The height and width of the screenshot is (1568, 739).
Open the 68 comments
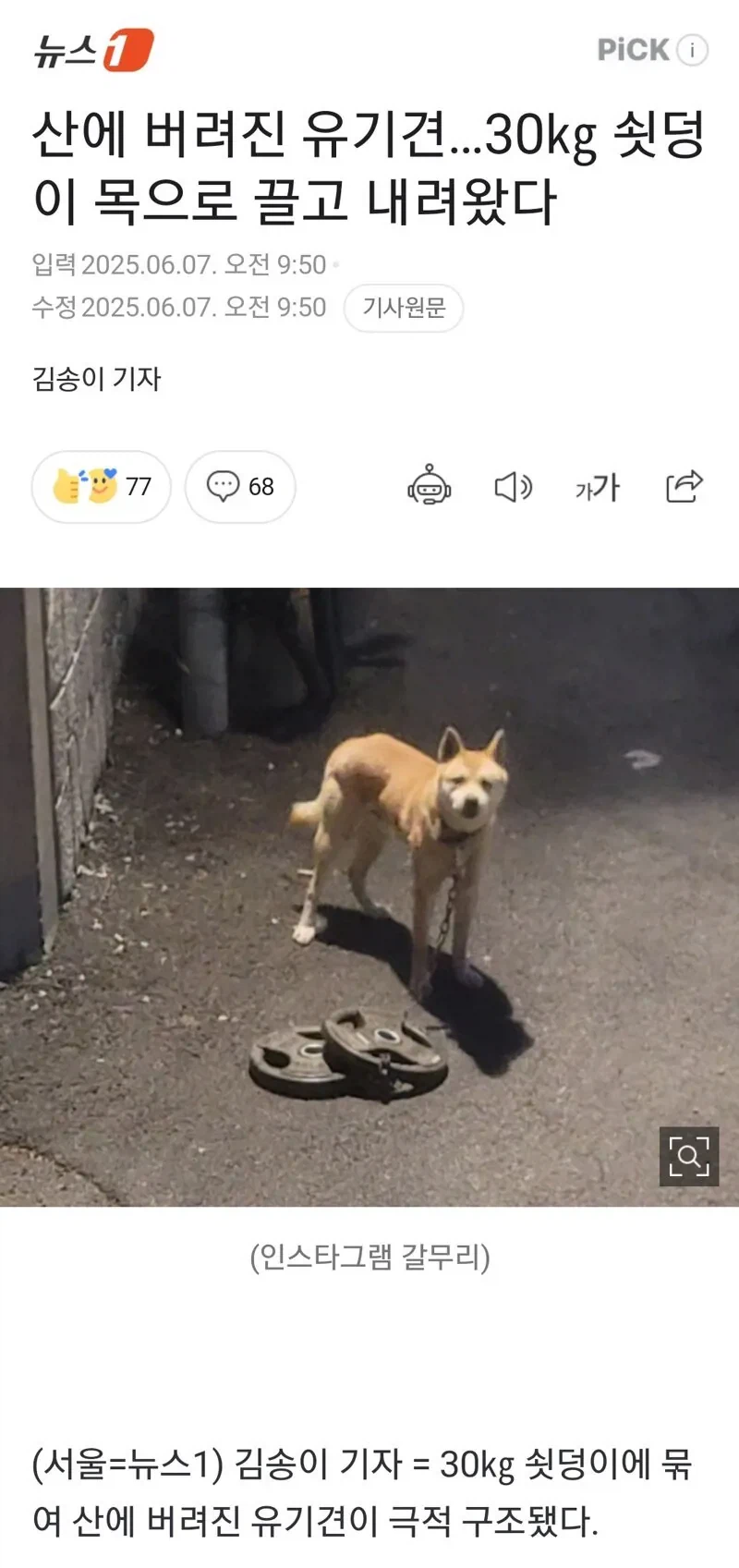click(x=240, y=486)
